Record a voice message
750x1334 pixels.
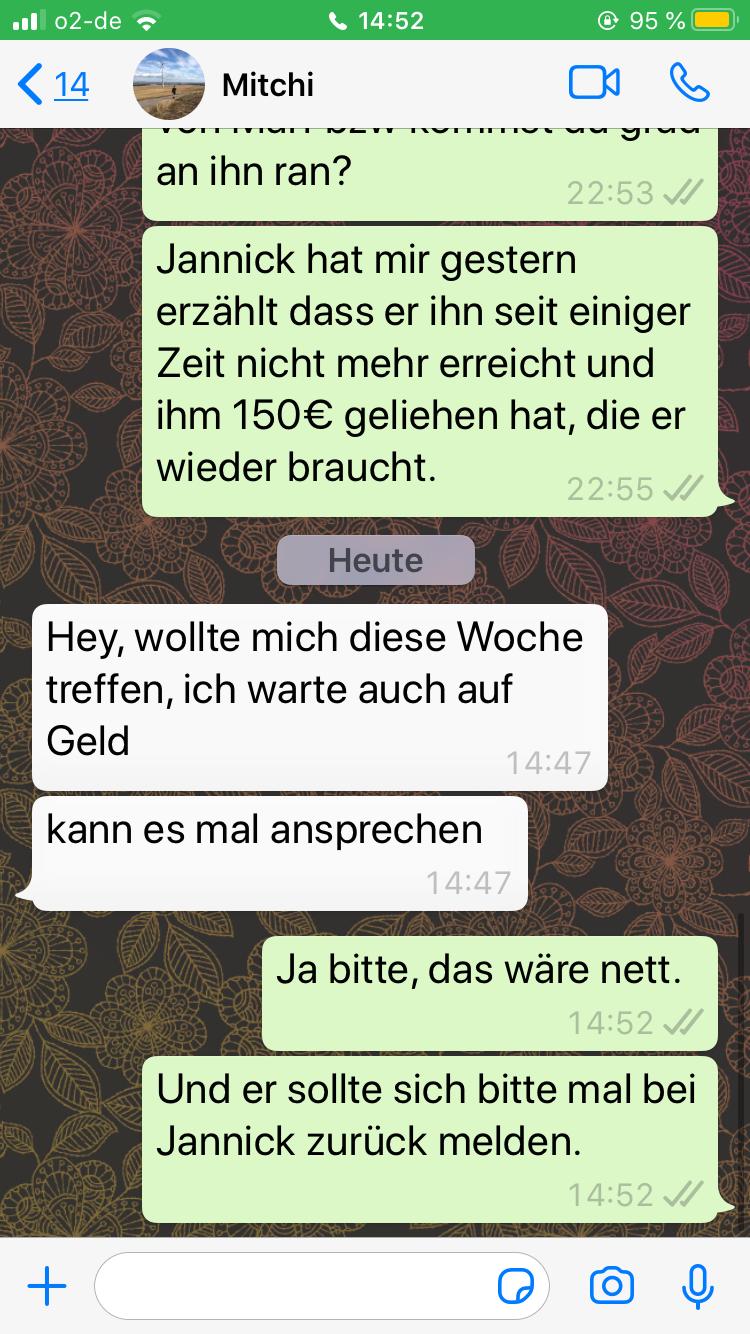click(x=697, y=1286)
